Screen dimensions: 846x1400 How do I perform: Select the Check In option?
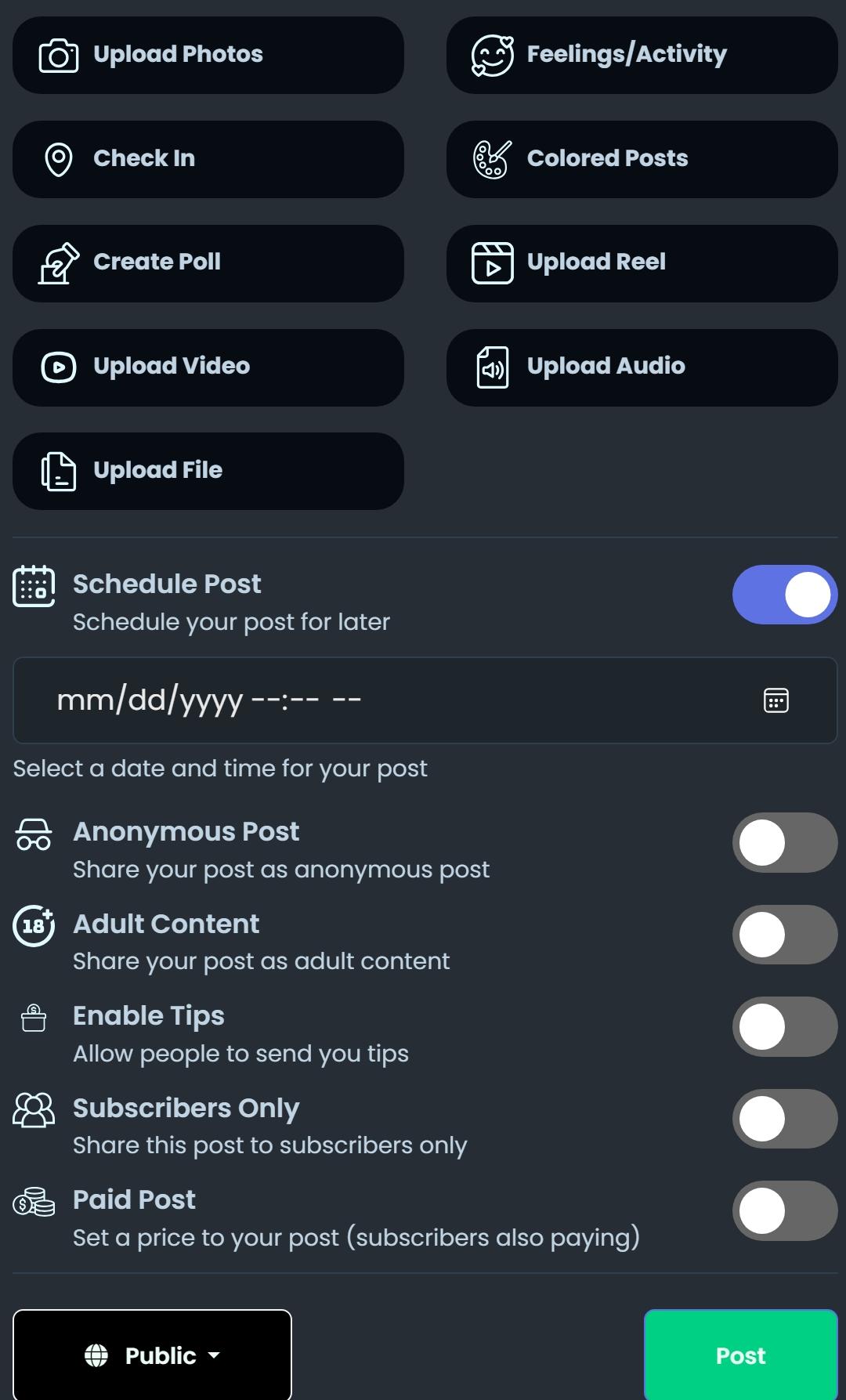pyautogui.click(x=208, y=159)
